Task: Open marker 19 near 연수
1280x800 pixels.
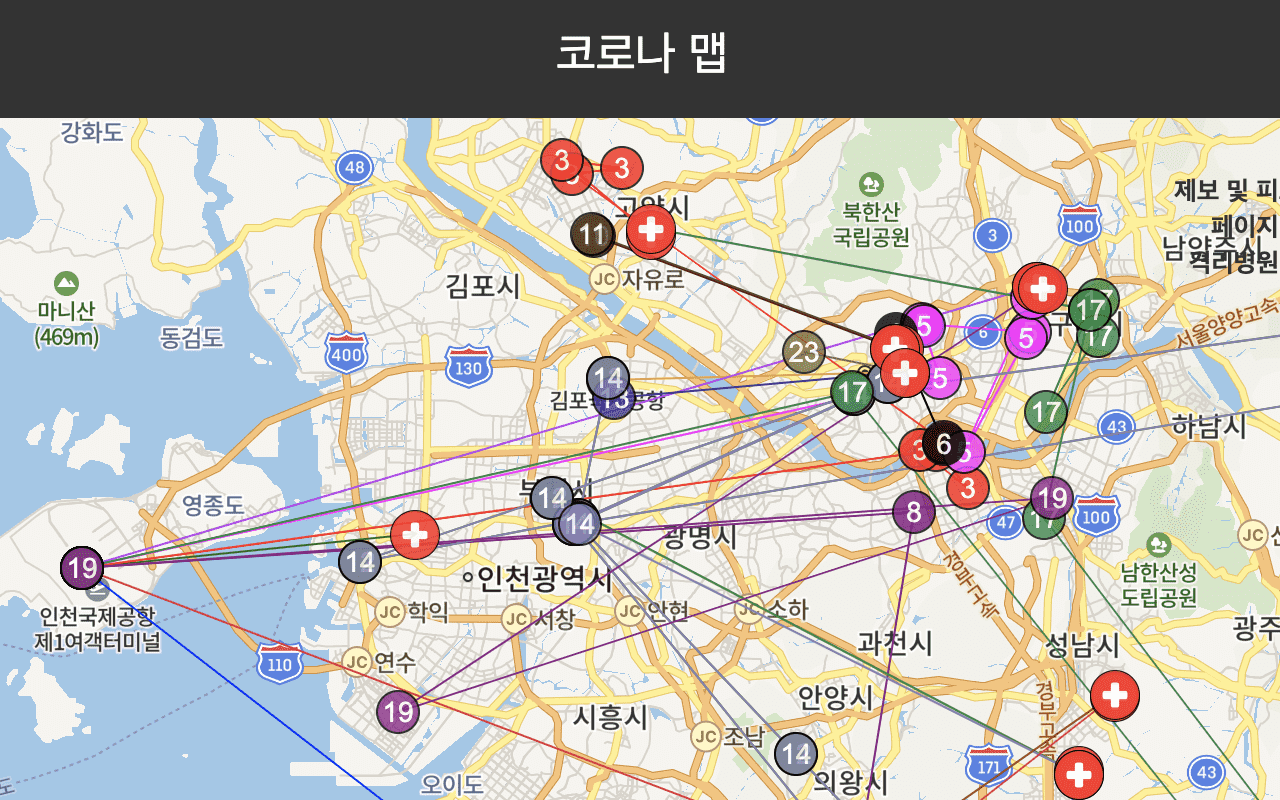Action: click(399, 712)
